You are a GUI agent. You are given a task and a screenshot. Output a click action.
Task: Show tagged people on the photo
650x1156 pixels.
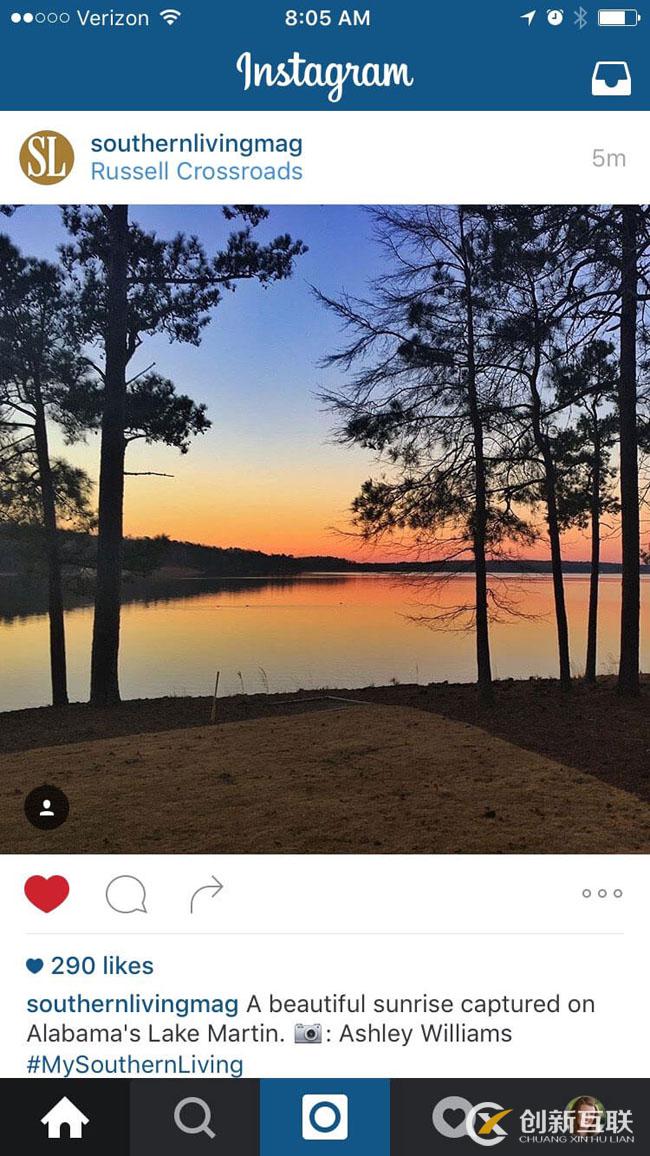(46, 808)
